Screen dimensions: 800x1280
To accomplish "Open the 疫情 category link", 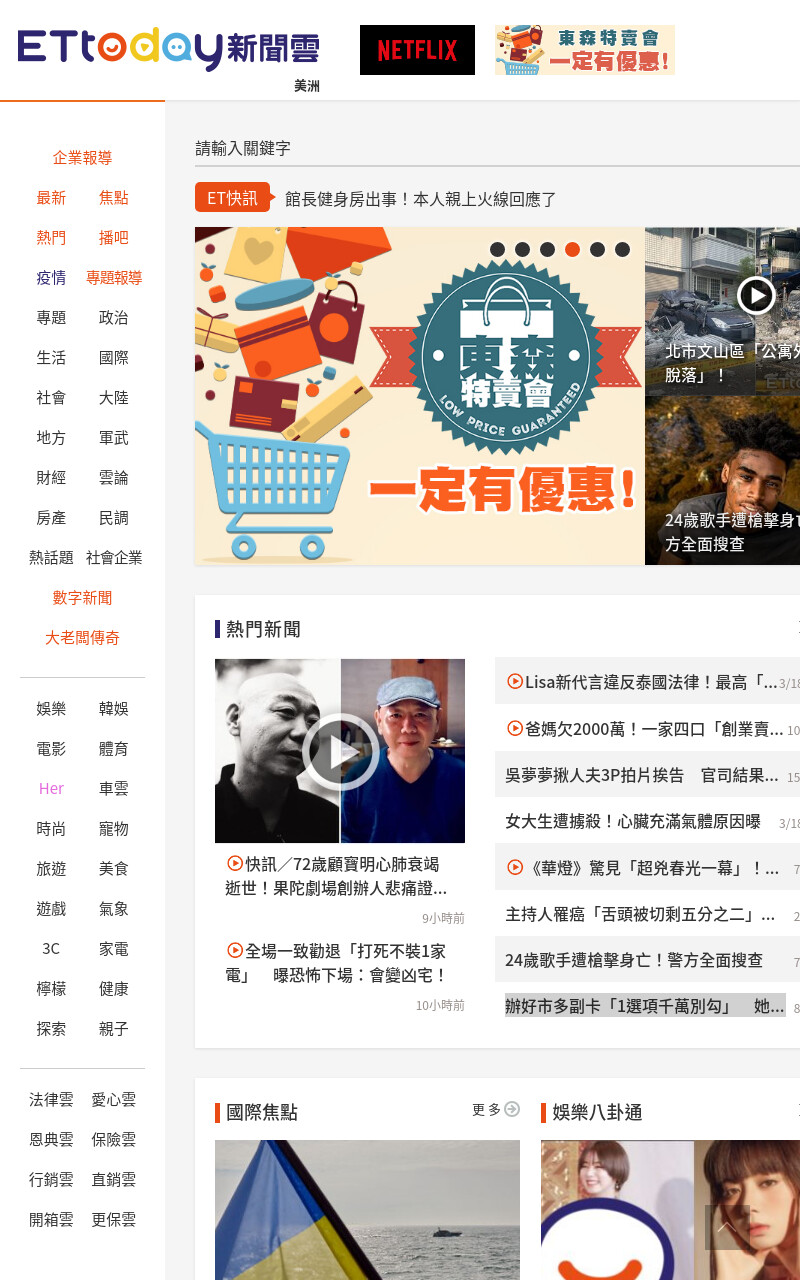I will click(x=51, y=278).
